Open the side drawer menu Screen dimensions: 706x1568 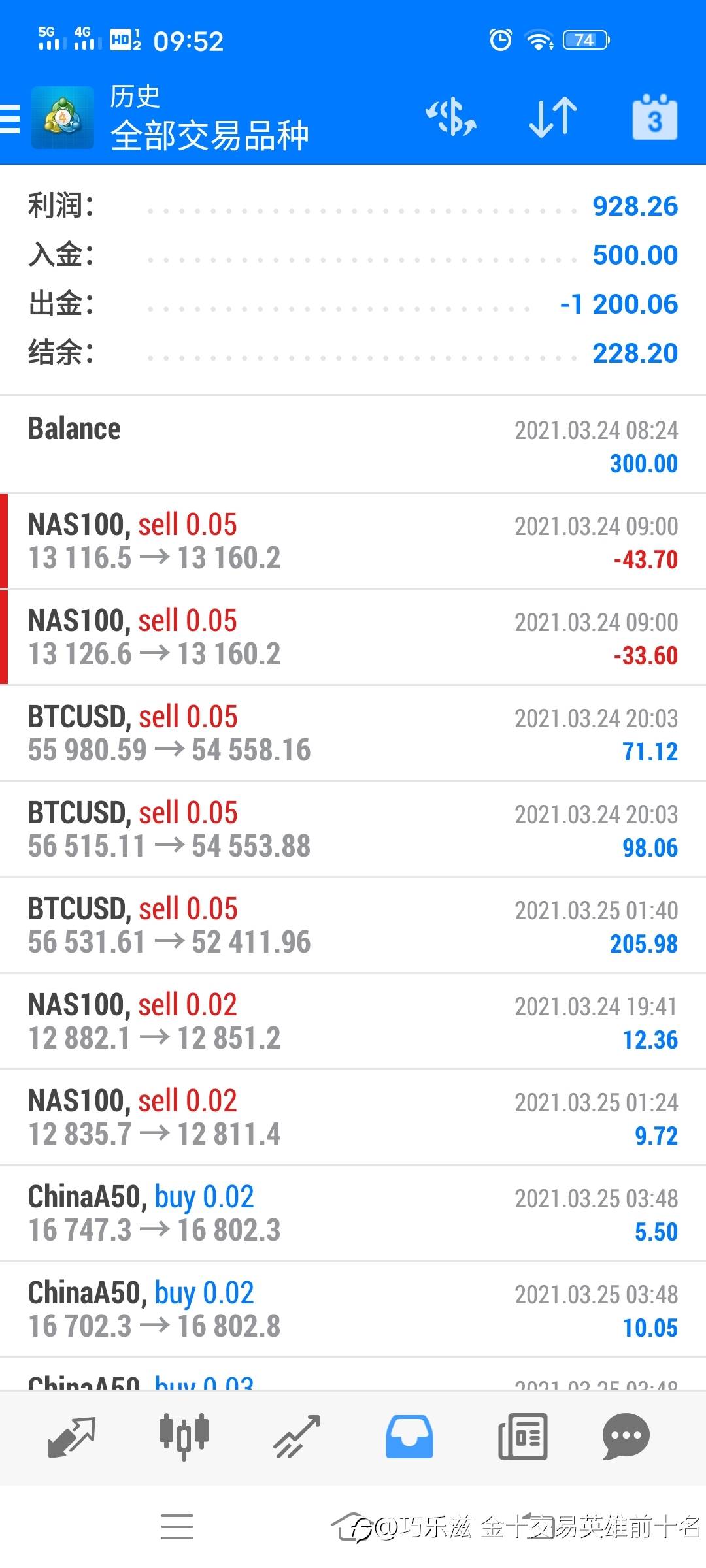pos(10,118)
